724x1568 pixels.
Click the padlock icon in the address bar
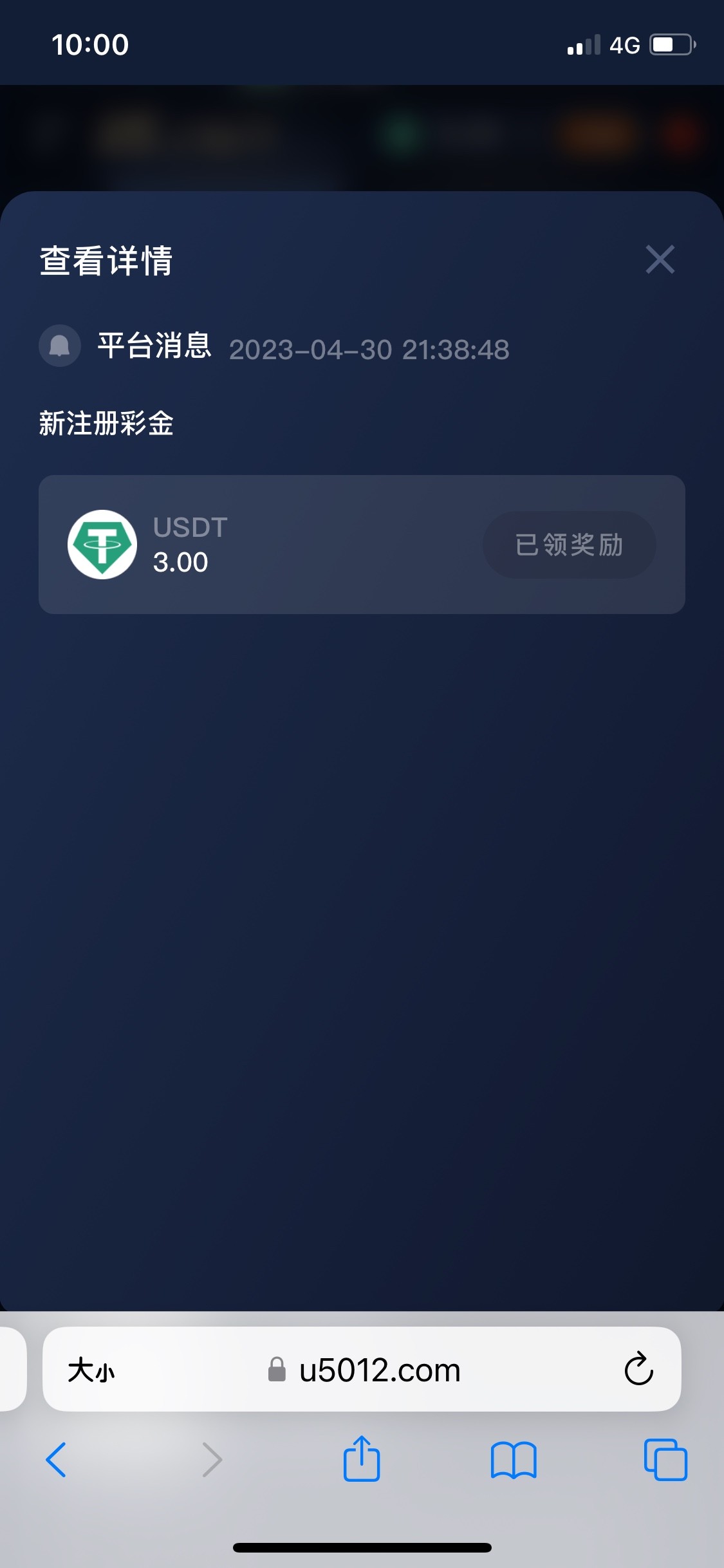pyautogui.click(x=276, y=1370)
